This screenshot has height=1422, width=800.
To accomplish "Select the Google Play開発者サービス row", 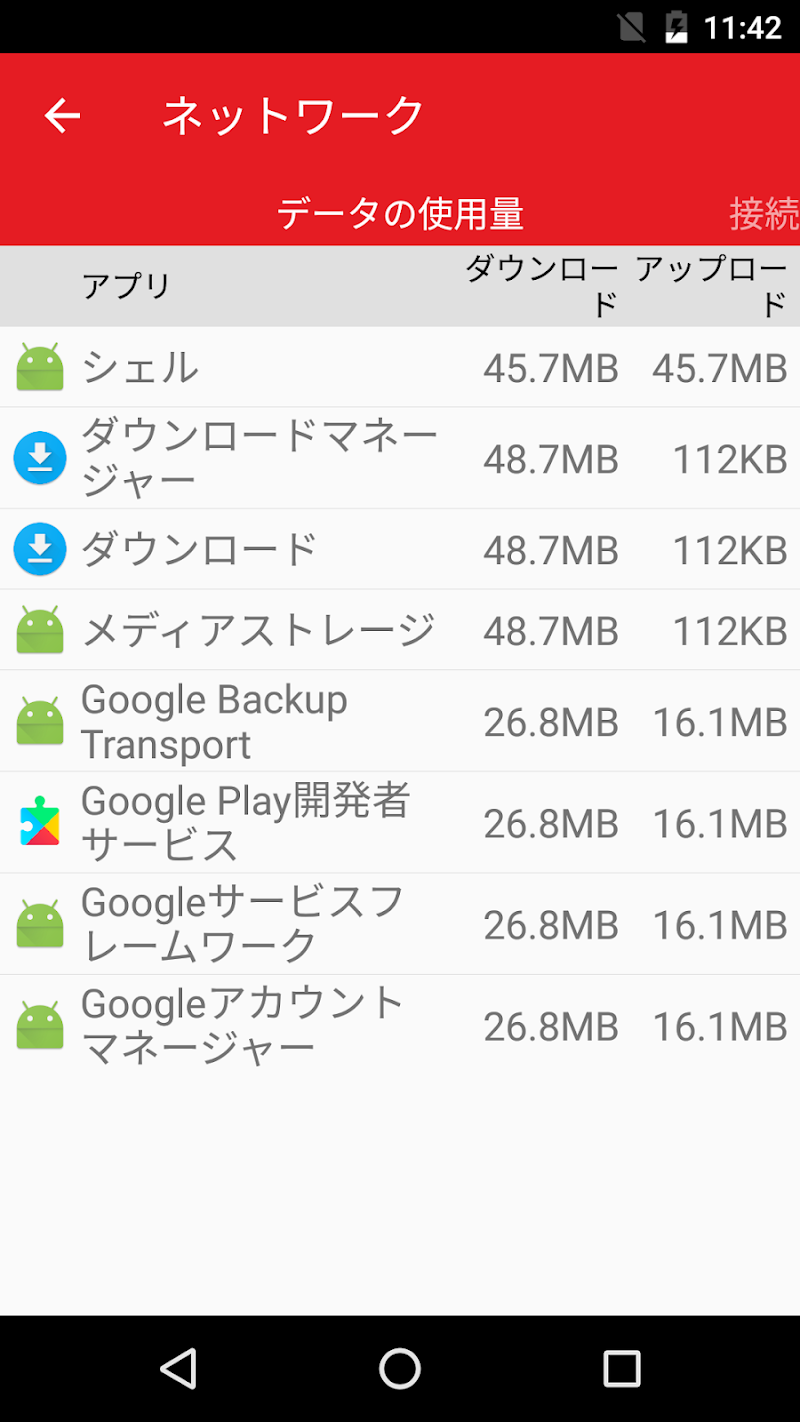I will point(400,823).
